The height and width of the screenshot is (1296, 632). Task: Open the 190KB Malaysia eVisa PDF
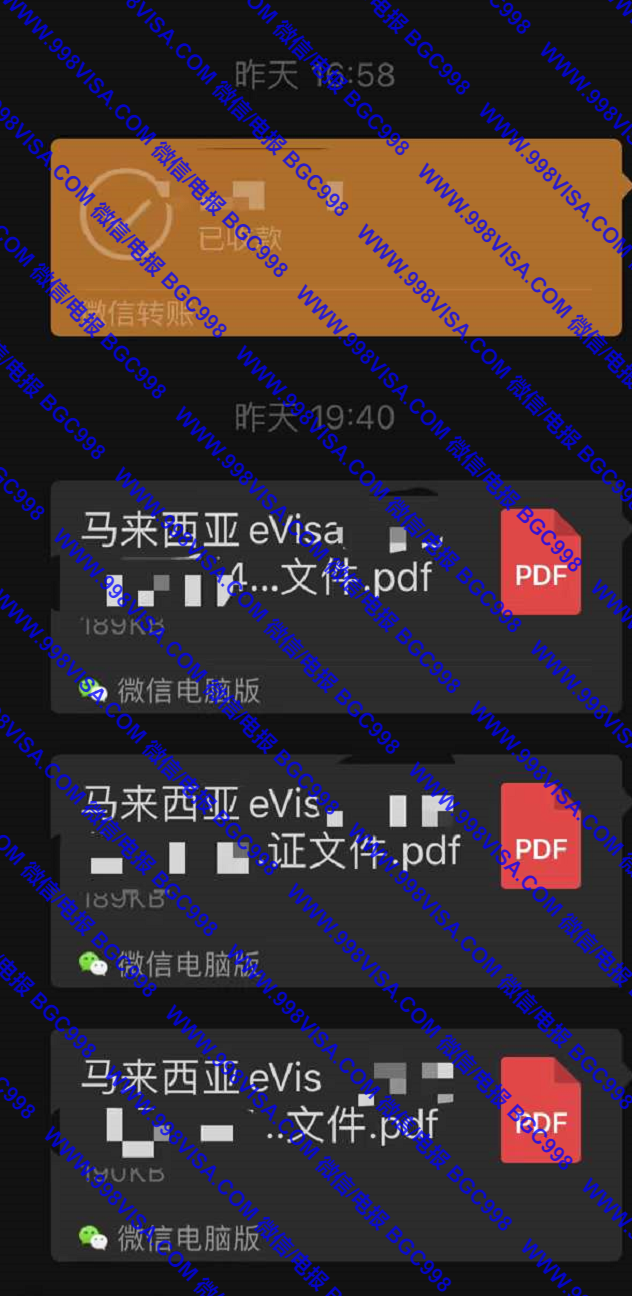coord(335,1143)
